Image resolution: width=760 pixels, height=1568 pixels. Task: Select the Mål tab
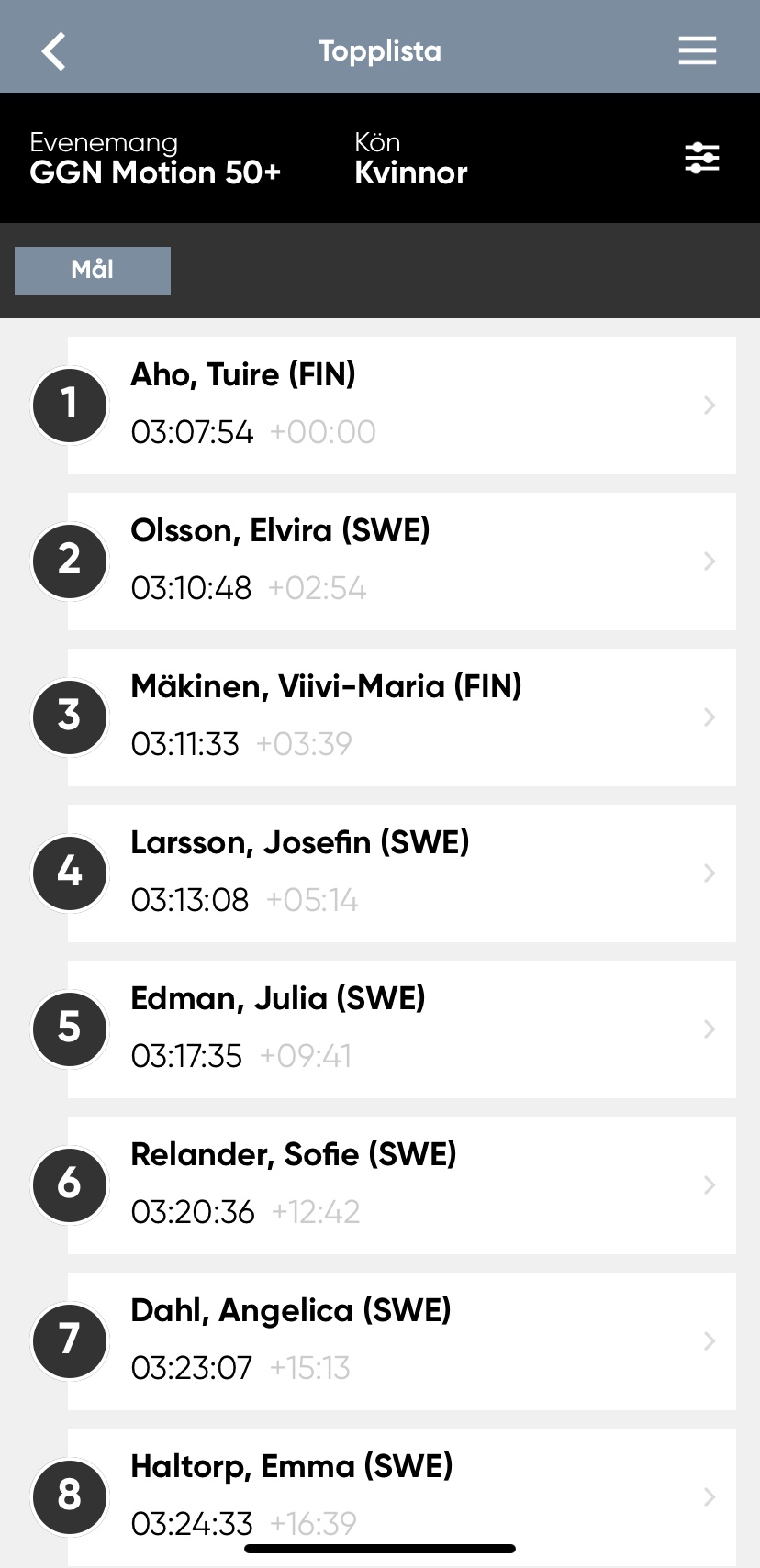(93, 270)
